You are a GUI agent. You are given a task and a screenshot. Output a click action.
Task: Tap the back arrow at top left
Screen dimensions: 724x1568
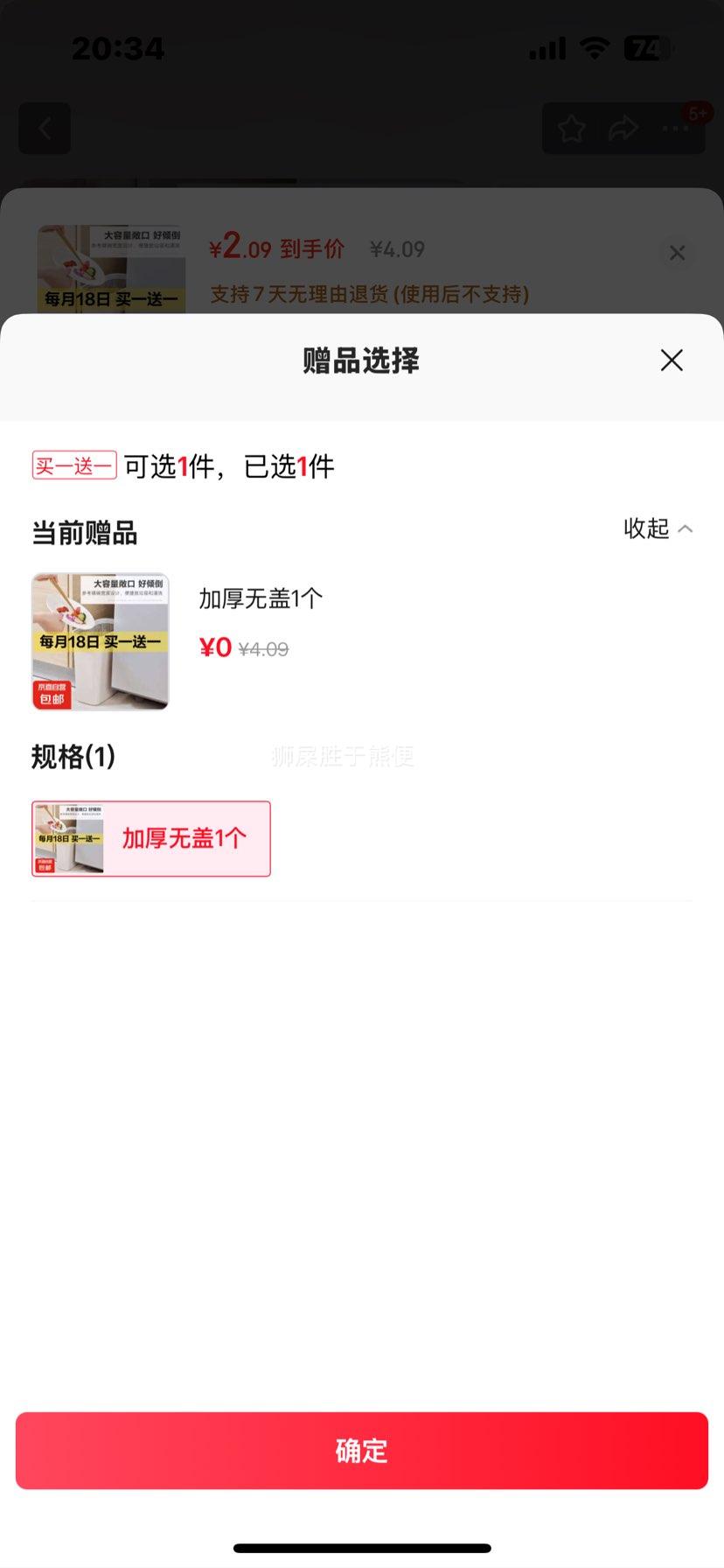click(45, 128)
